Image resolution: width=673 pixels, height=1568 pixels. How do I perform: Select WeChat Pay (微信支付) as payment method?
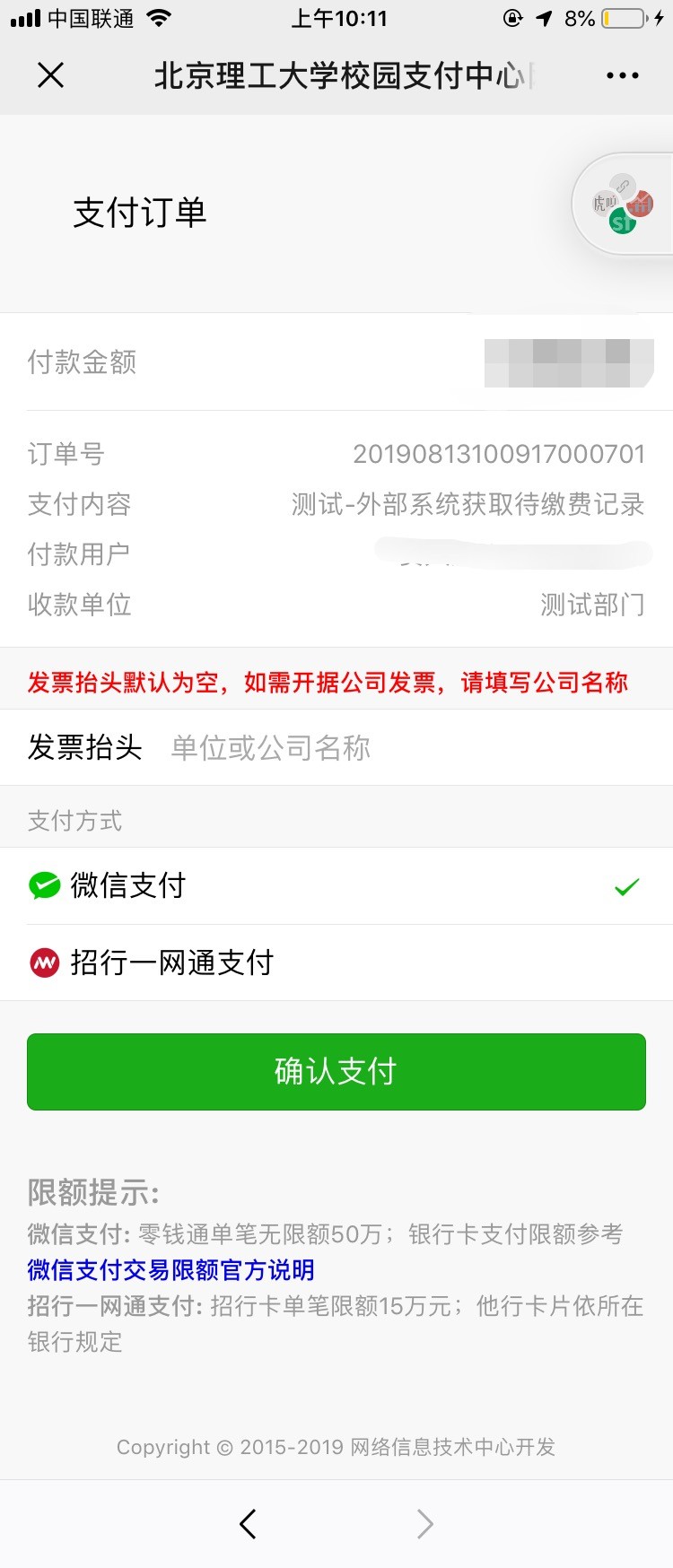(x=336, y=886)
